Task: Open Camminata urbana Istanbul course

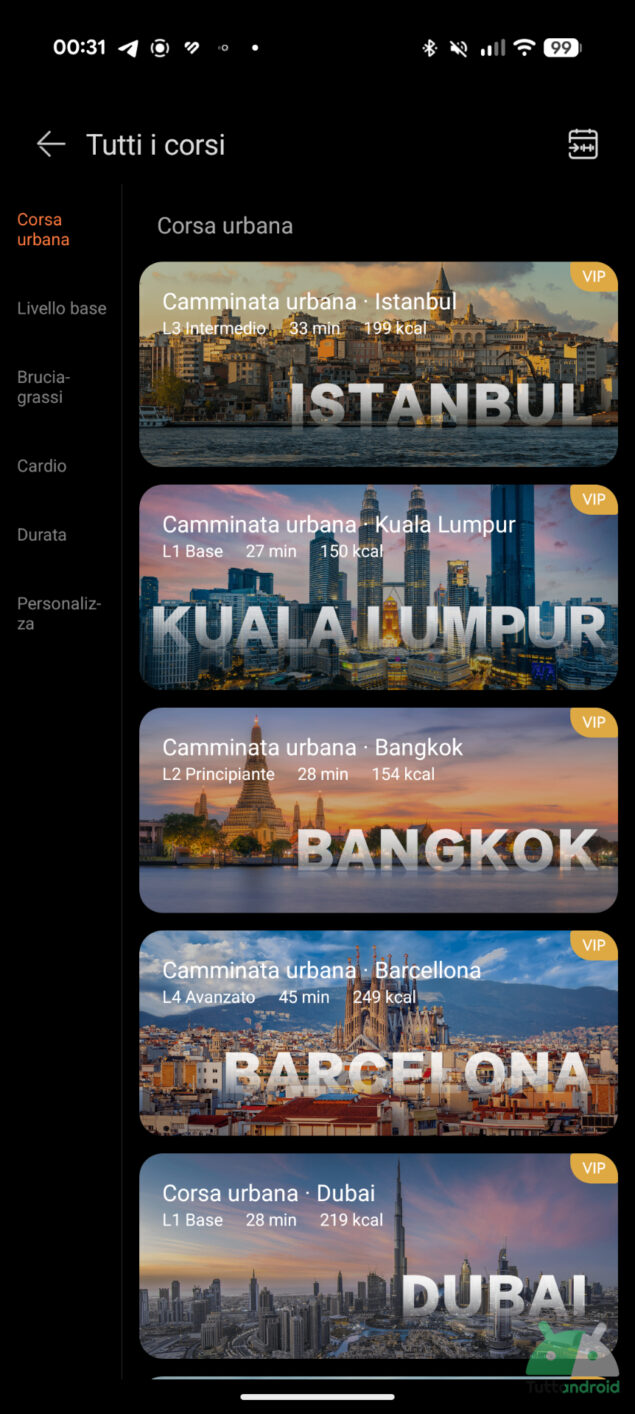Action: click(378, 364)
